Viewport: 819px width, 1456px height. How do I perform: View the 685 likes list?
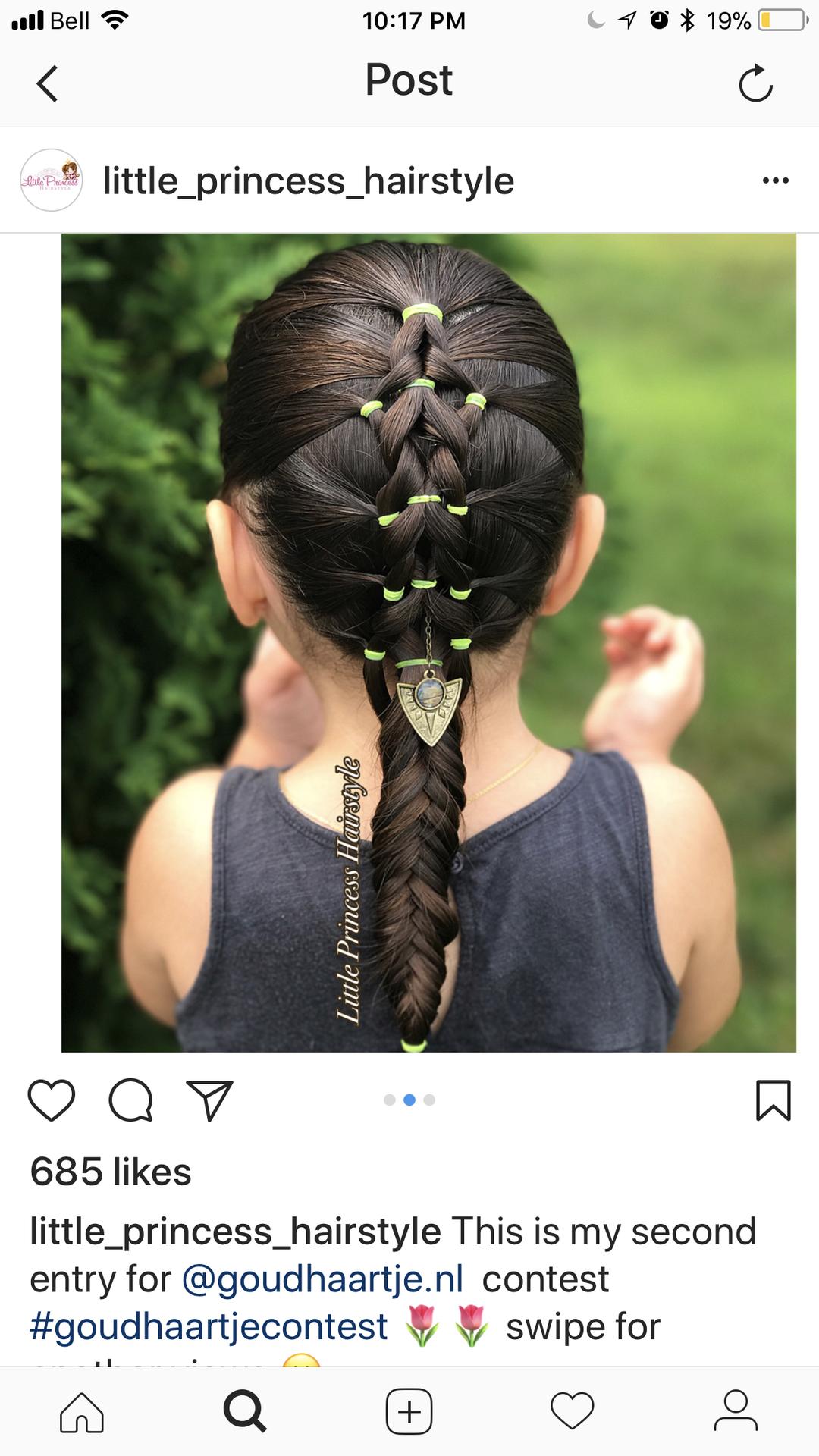click(111, 1172)
